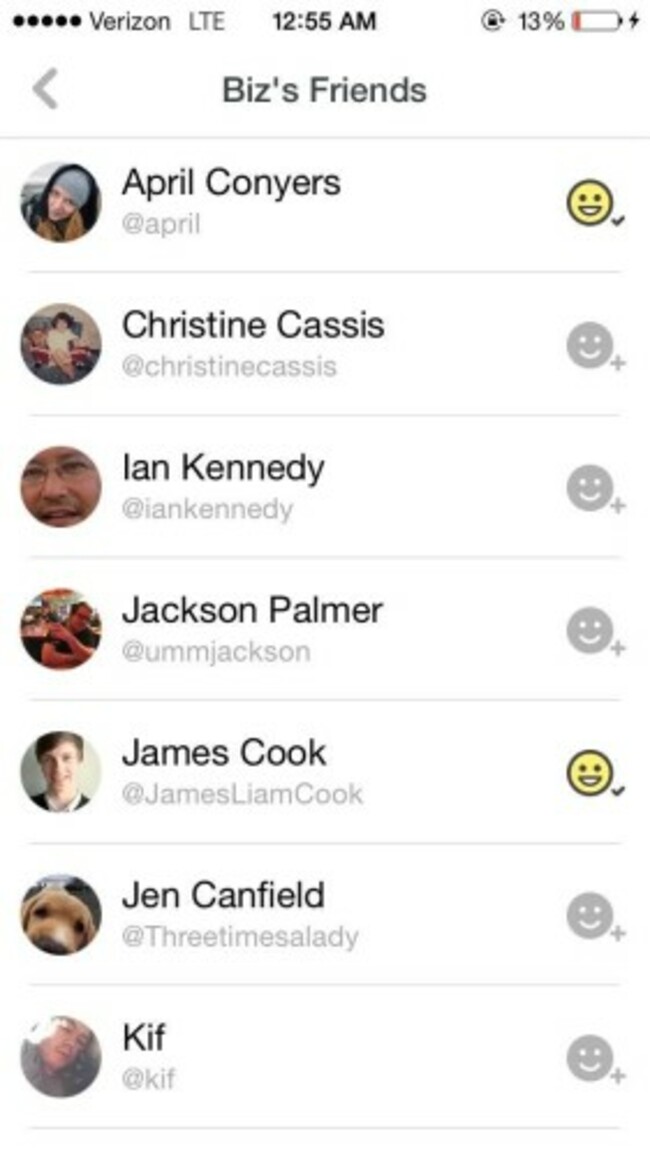650x1157 pixels.
Task: Add Jackson Palmer as a friend
Action: click(591, 631)
